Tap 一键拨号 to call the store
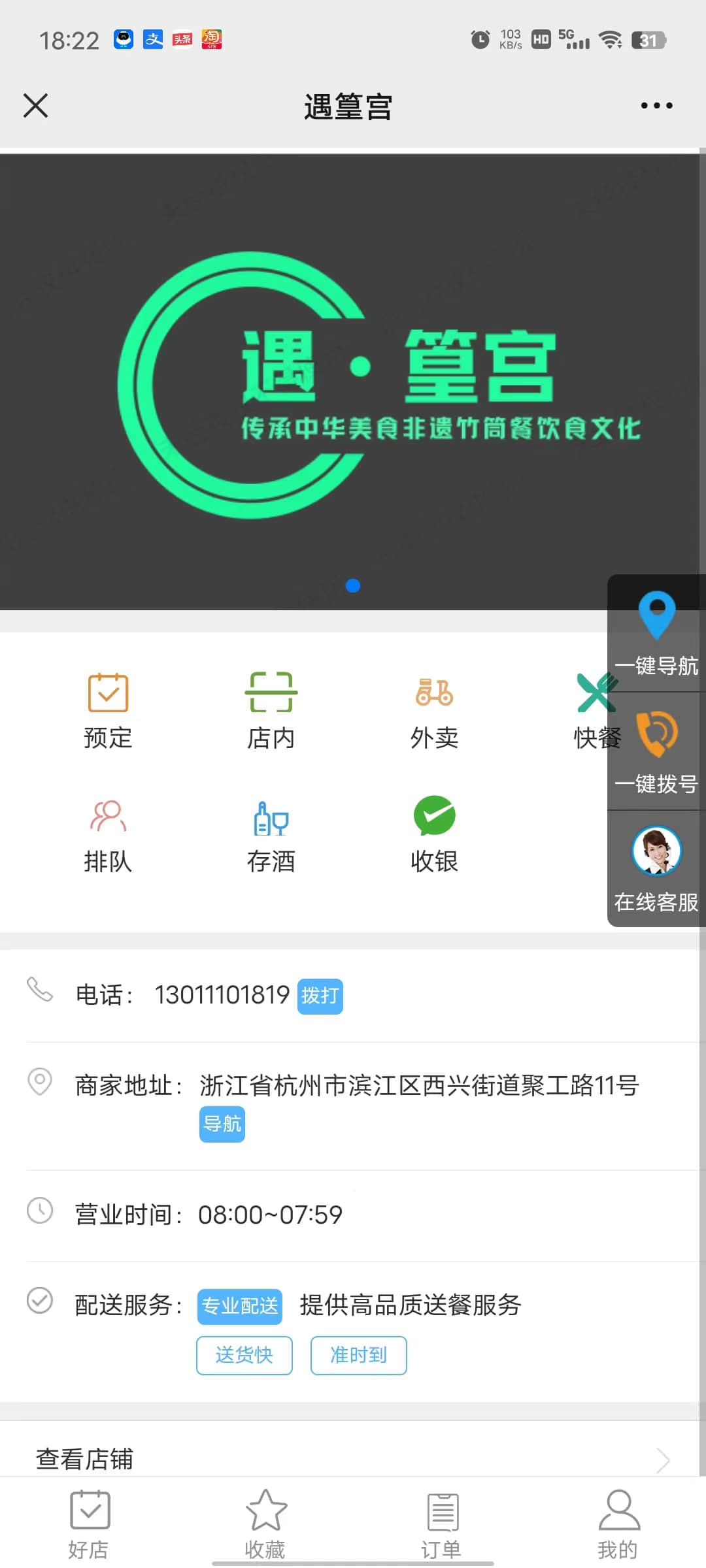Image resolution: width=706 pixels, height=1568 pixels. 656,751
